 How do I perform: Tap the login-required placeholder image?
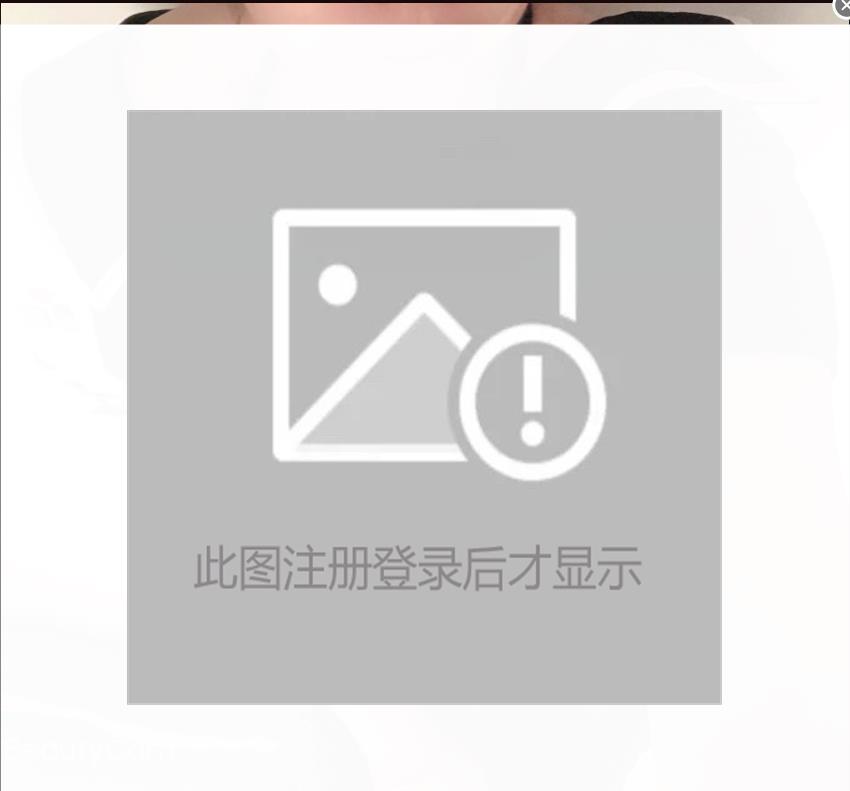click(x=424, y=407)
